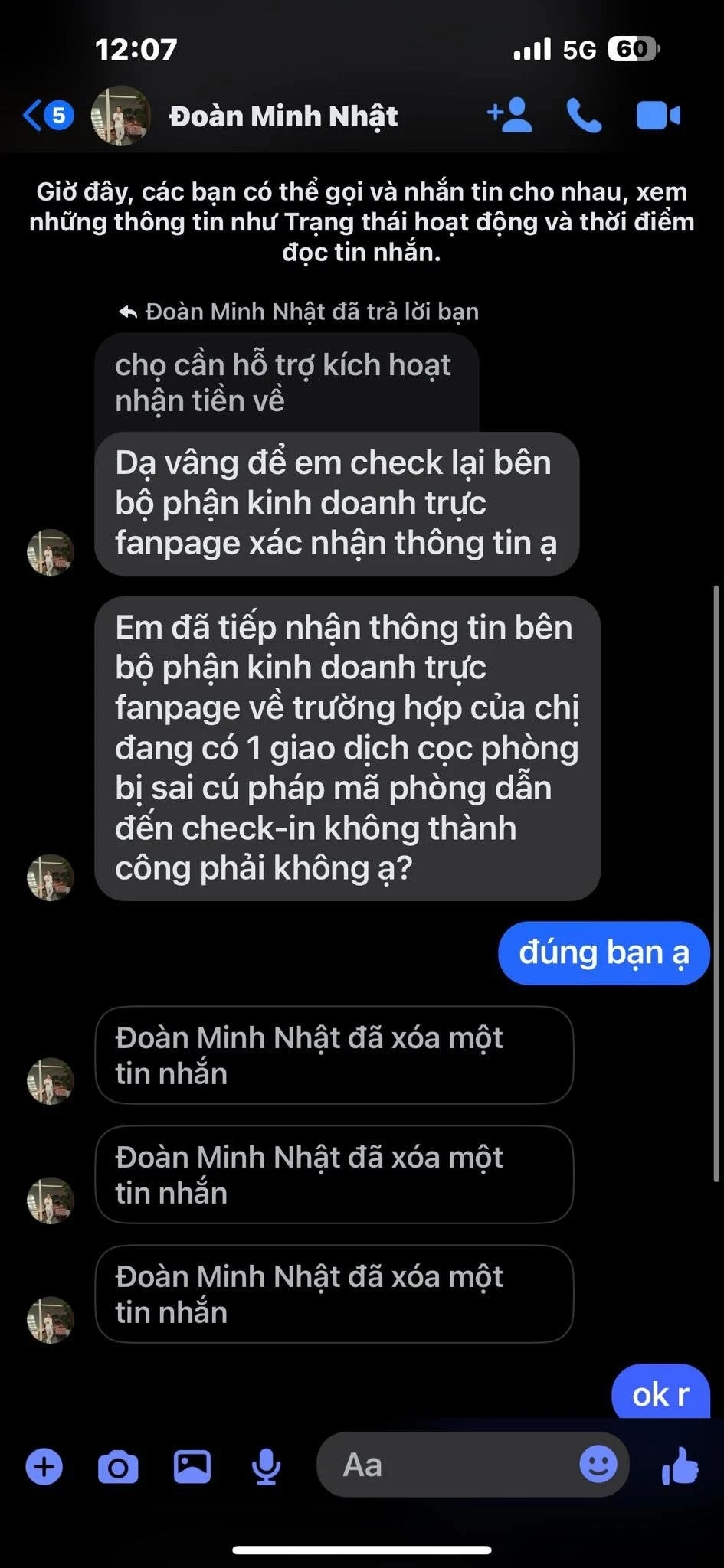The height and width of the screenshot is (1568, 724).
Task: Open the plus attachments menu
Action: pyautogui.click(x=44, y=1466)
